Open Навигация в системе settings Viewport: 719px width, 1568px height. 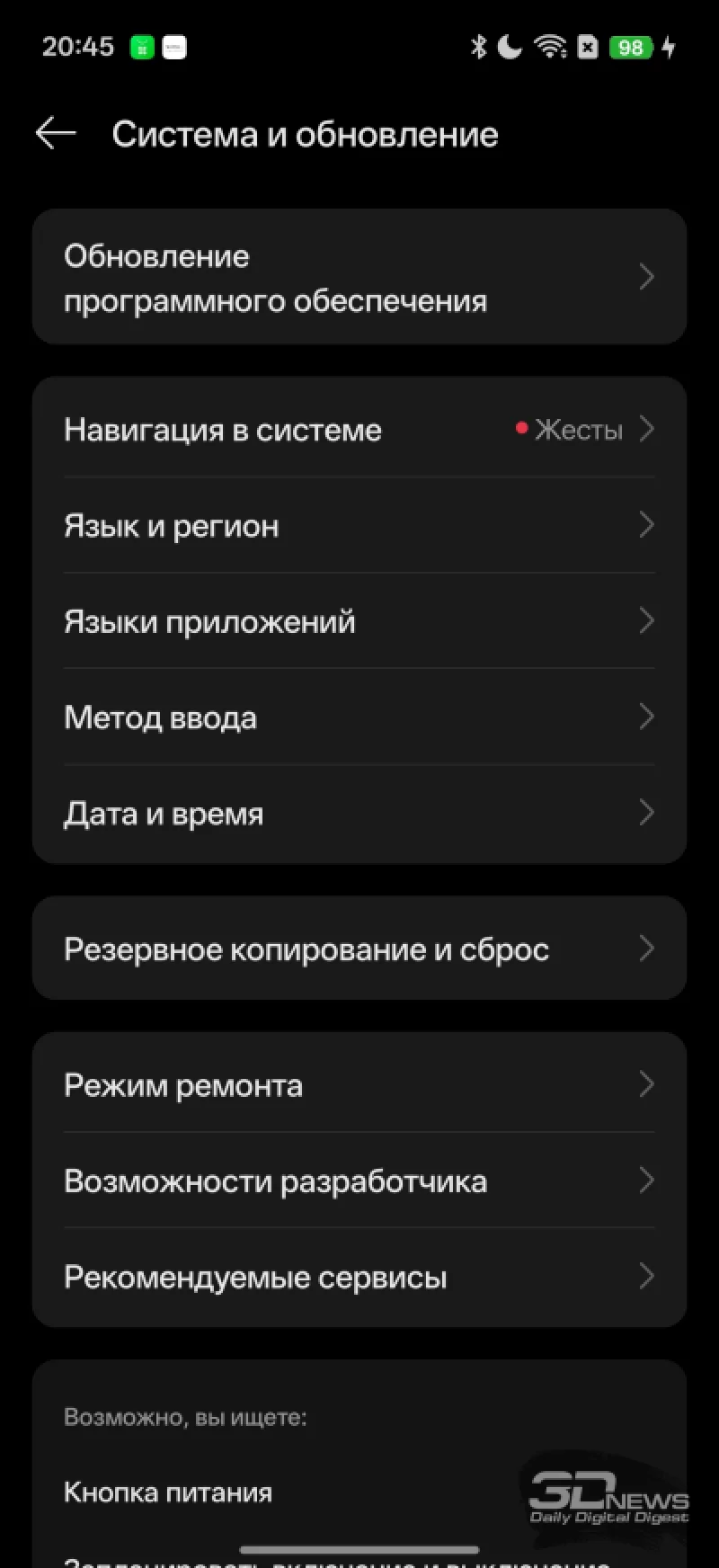pyautogui.click(x=359, y=430)
